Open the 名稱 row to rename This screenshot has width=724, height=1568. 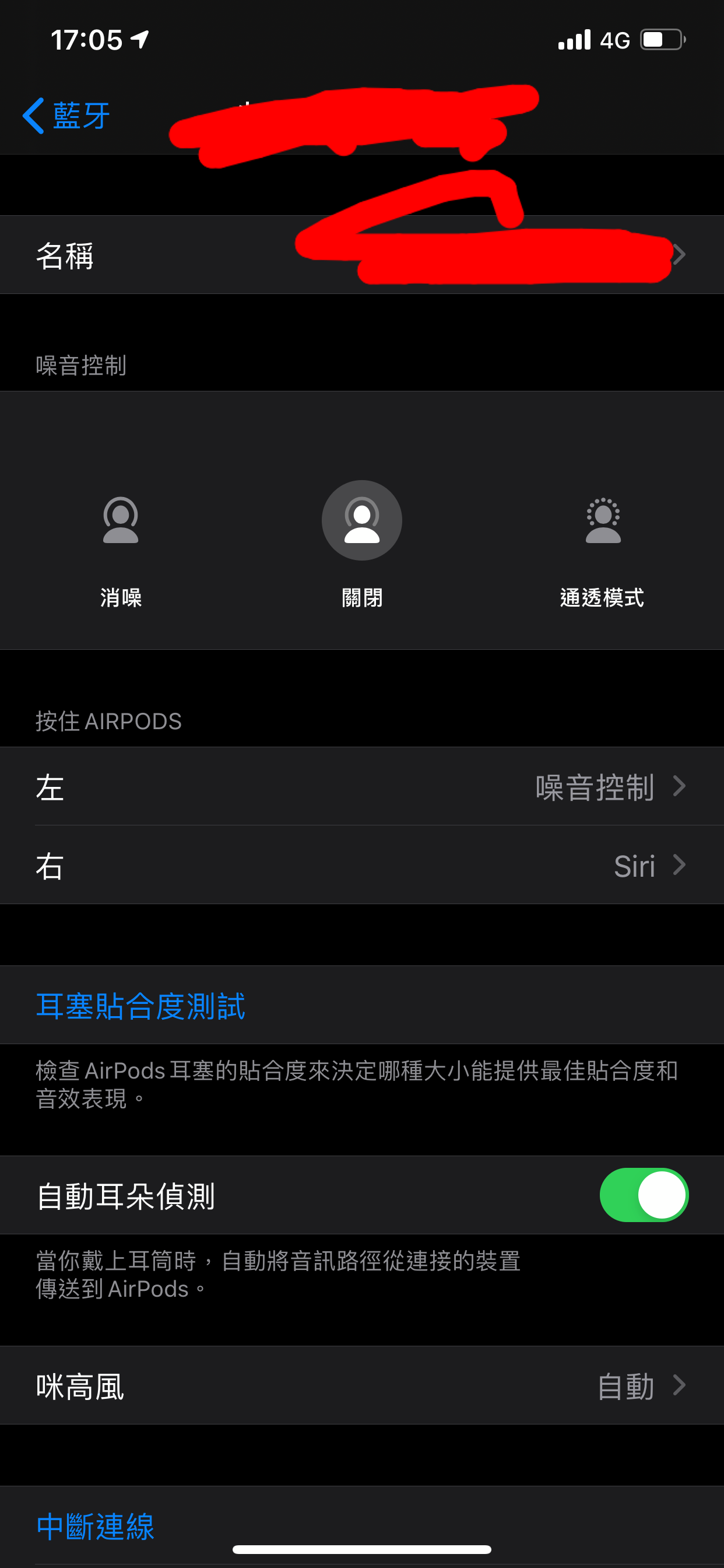point(362,255)
